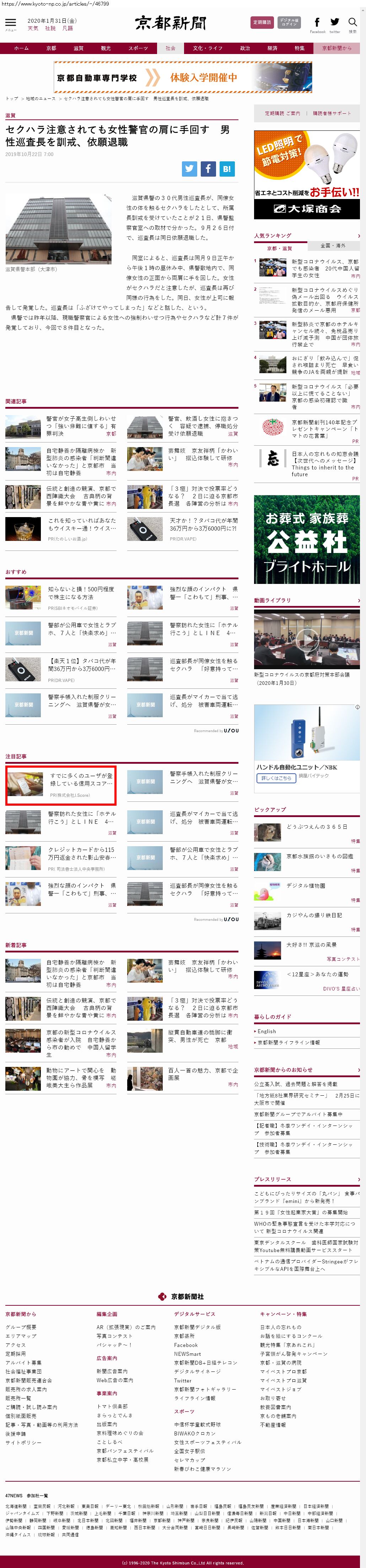366x1568 pixels.
Task: Open the デジタル版ログイン button
Action: point(289,22)
